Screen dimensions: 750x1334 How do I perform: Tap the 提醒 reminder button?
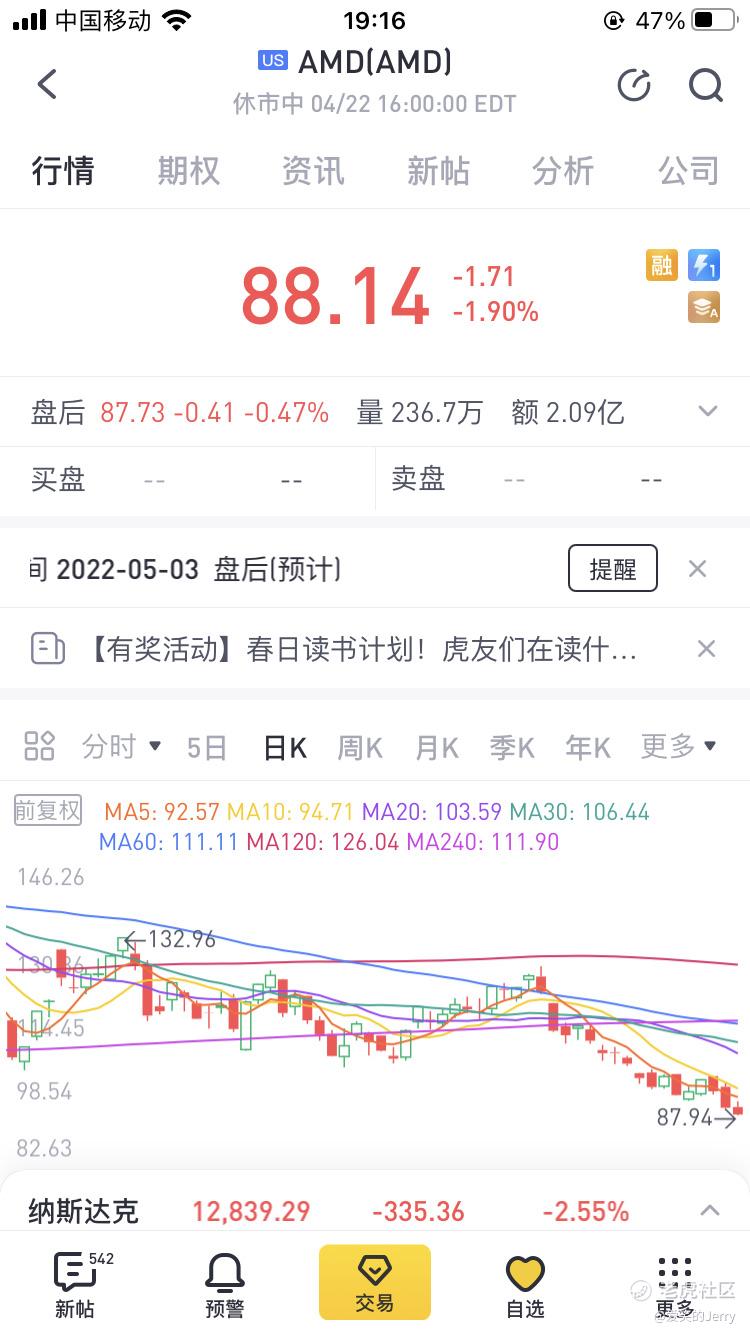pos(612,569)
